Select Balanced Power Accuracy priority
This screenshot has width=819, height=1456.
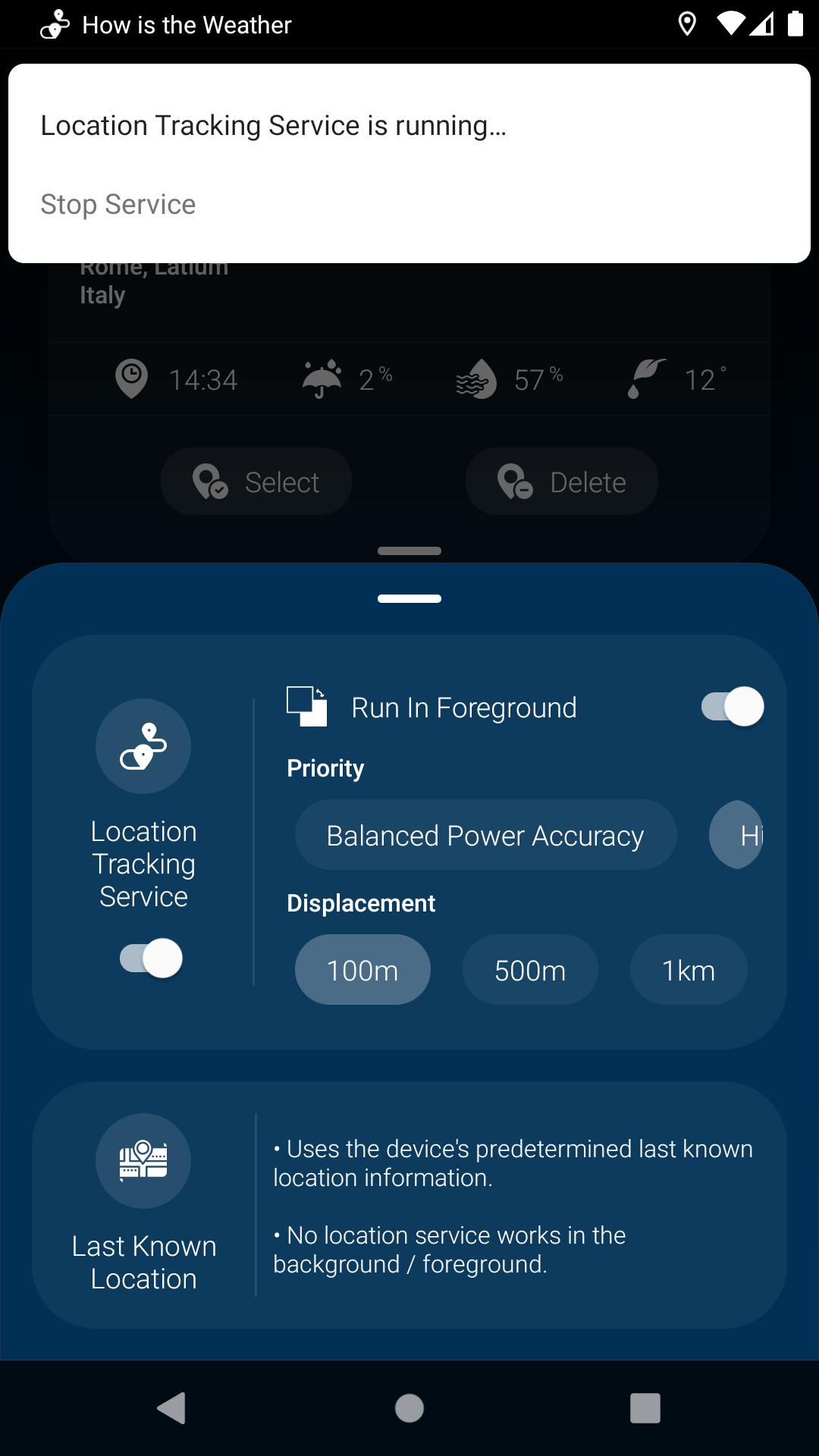pyautogui.click(x=485, y=836)
